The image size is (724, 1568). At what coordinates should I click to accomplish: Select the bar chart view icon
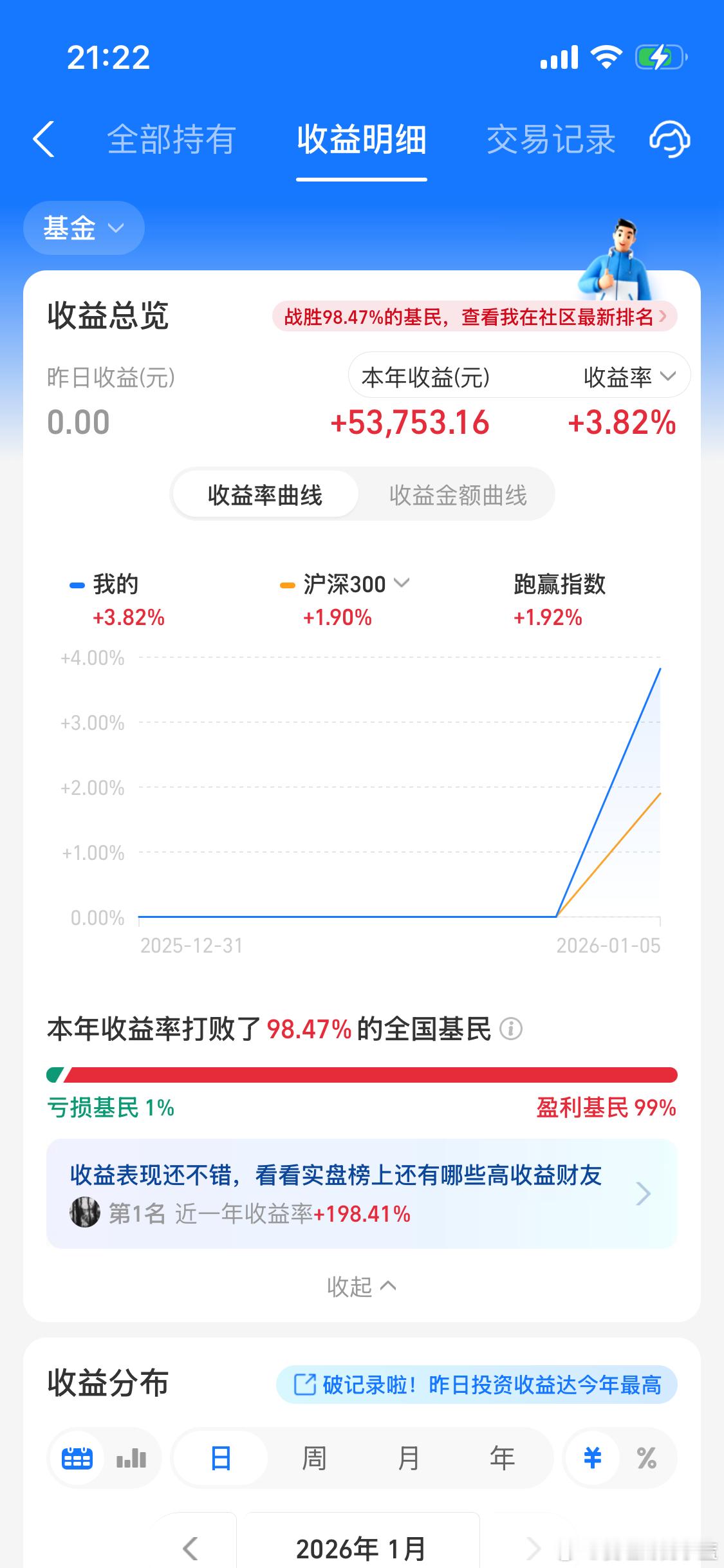[x=131, y=1459]
